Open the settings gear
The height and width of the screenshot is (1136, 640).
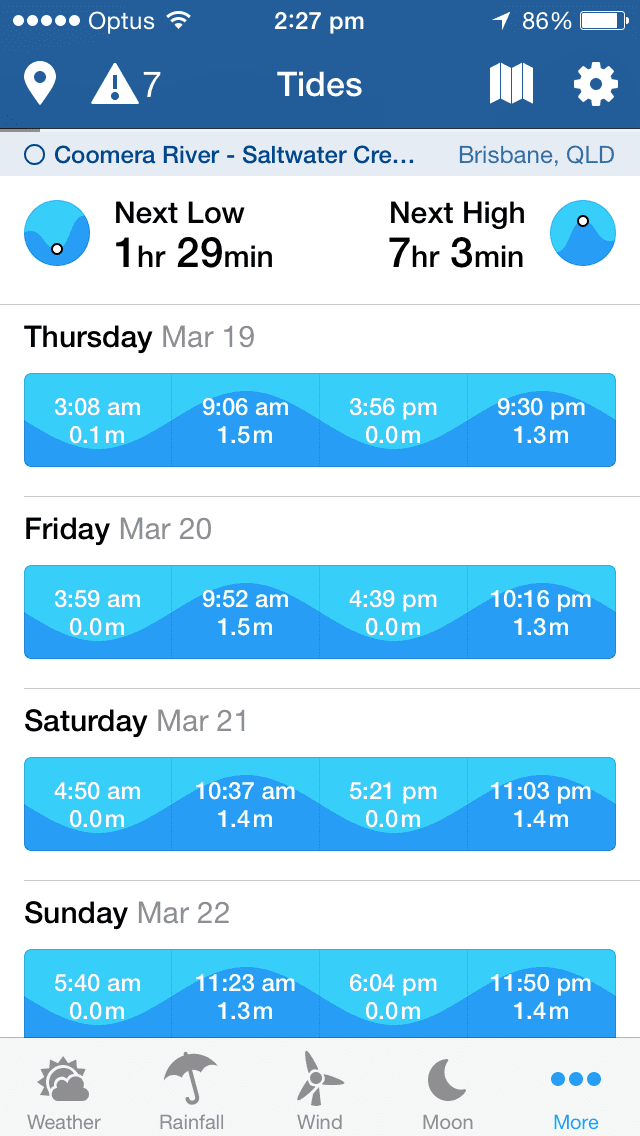(595, 85)
